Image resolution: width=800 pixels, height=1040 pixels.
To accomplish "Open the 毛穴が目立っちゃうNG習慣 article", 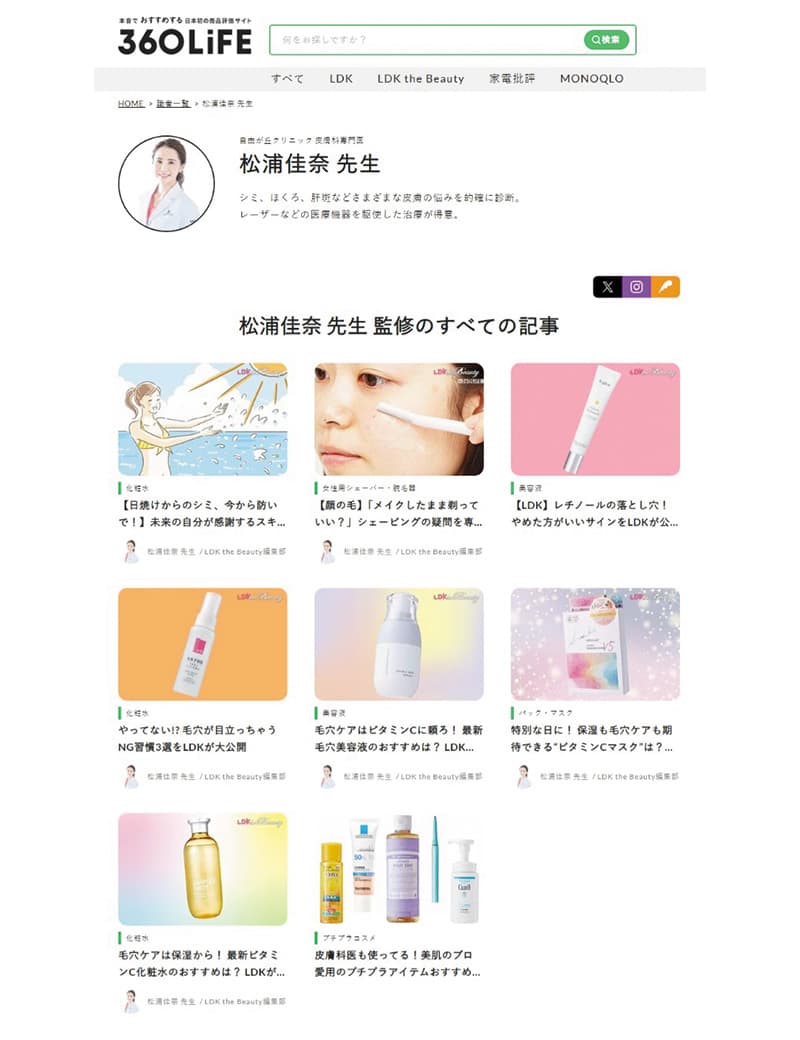I will pos(202,738).
